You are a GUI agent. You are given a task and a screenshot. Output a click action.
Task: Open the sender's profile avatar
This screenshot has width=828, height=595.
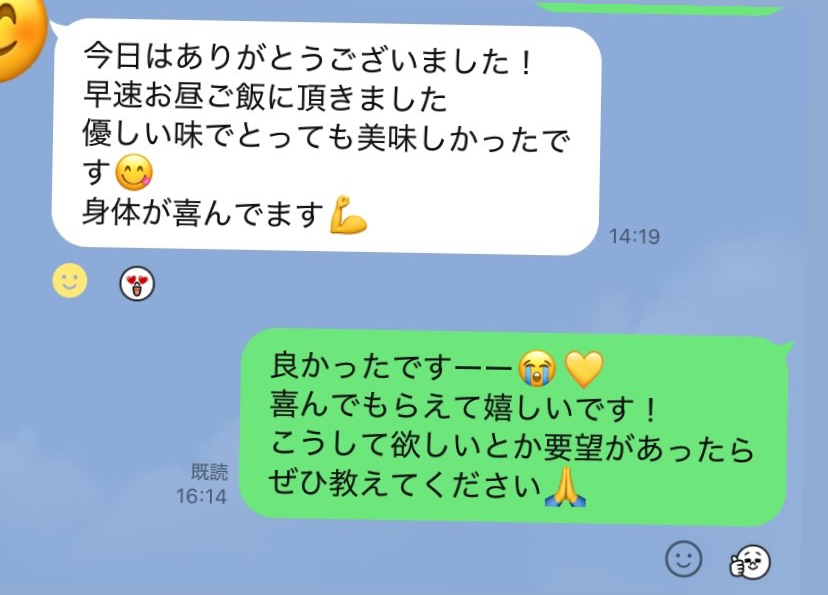pyautogui.click(x=18, y=40)
